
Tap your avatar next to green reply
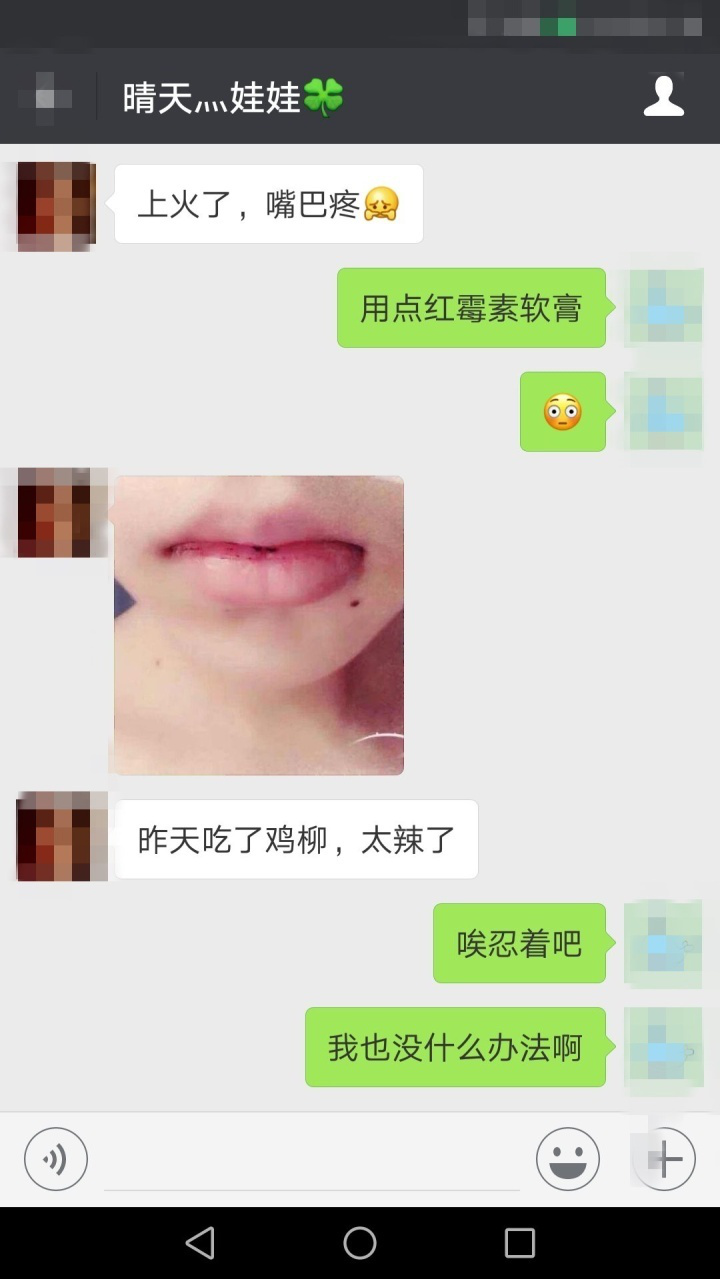[663, 307]
